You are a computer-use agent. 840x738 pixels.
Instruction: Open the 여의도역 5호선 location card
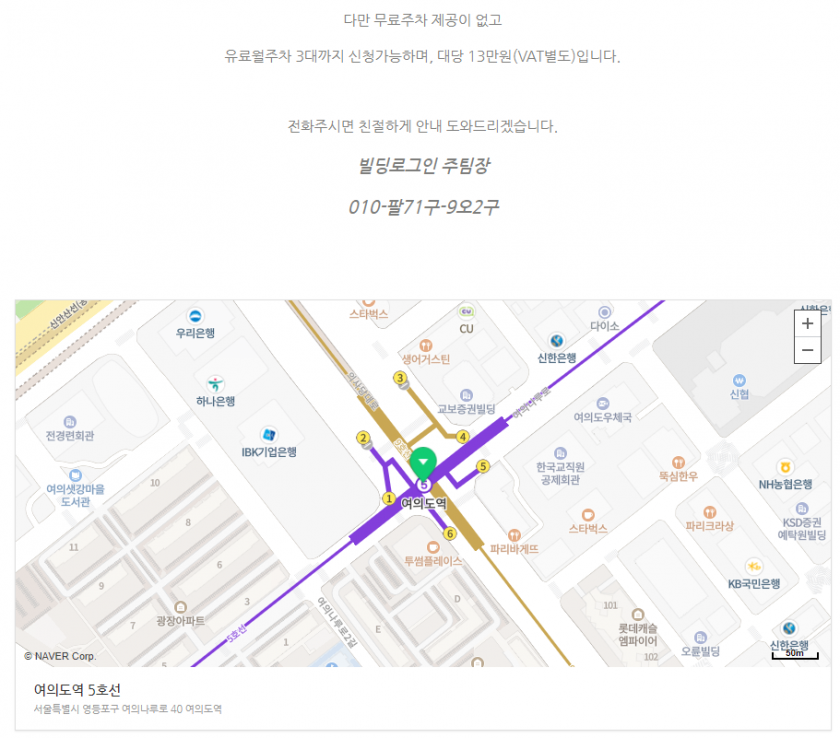point(78,690)
